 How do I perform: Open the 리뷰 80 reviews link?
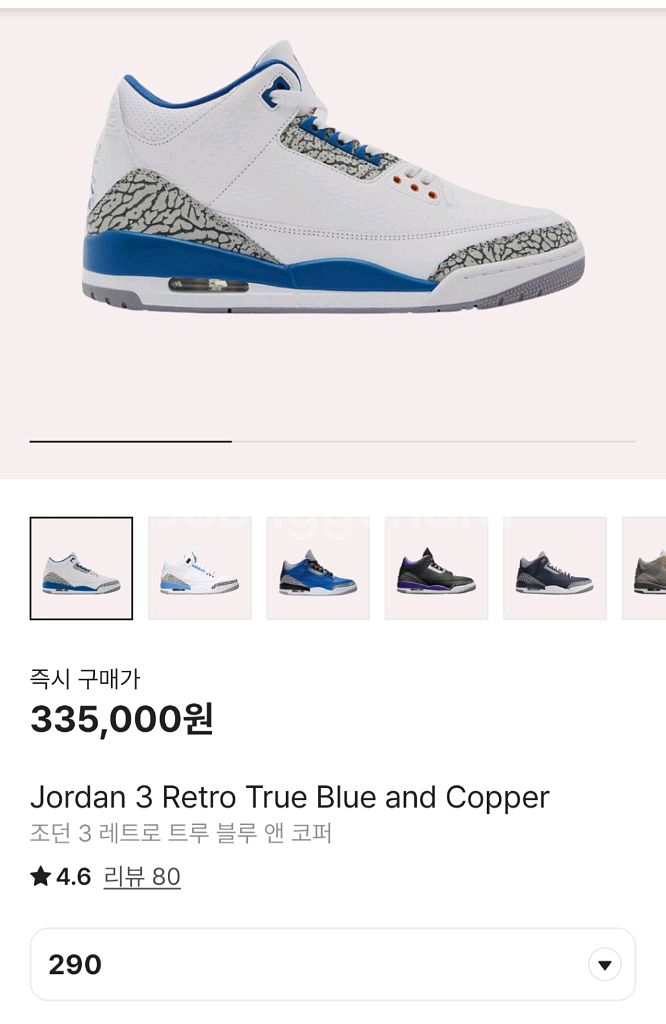(x=142, y=877)
